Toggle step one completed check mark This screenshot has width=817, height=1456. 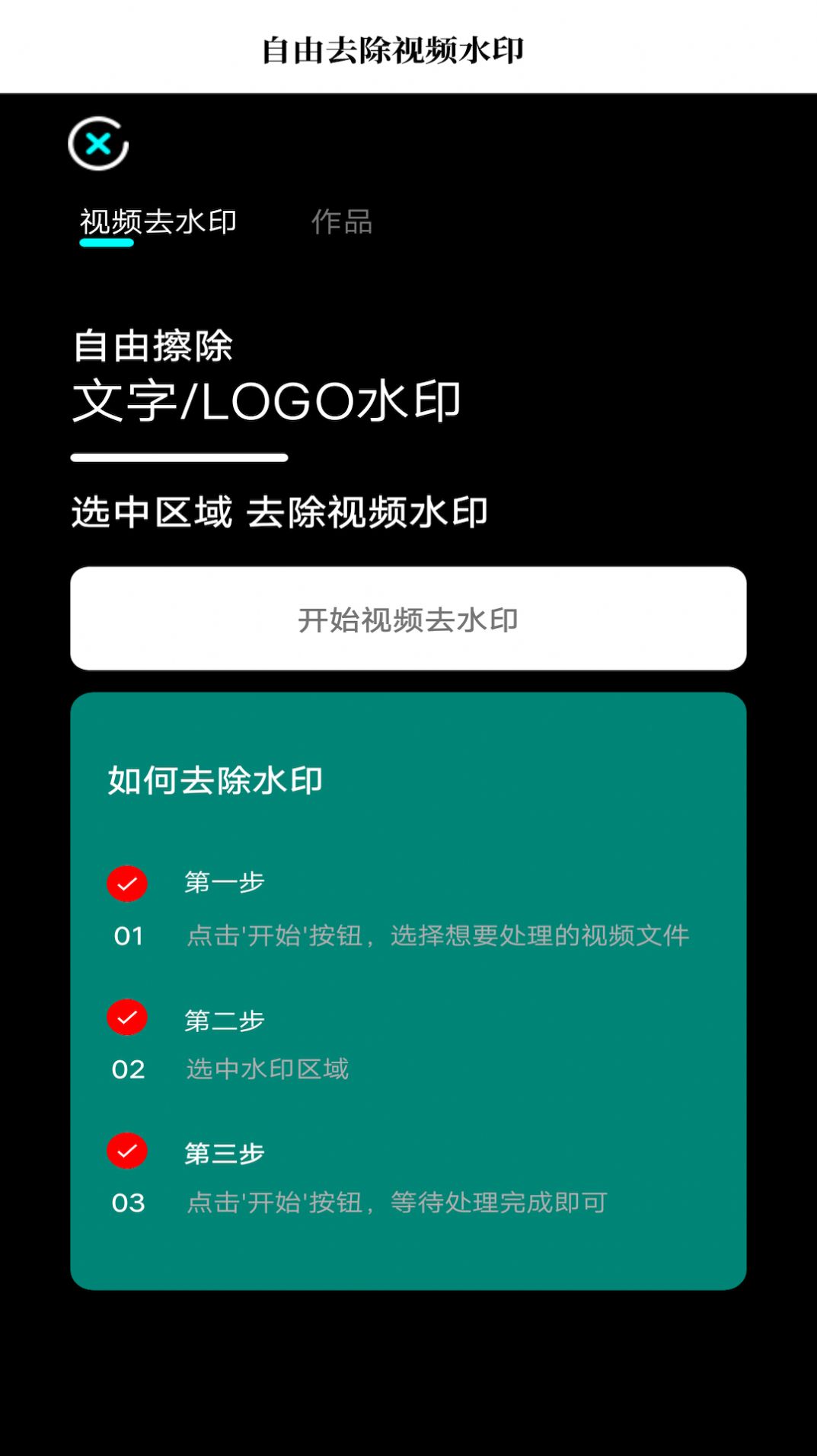pos(127,884)
